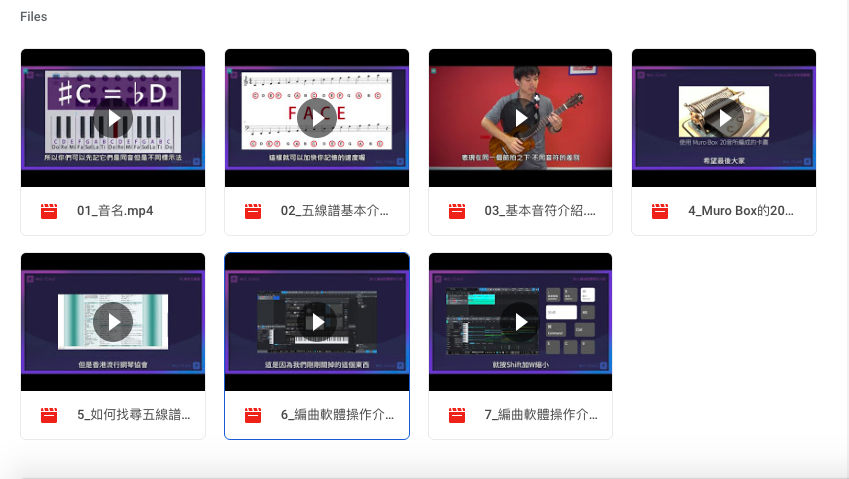Open the 03_基本音符介紹 video file
The image size is (849, 479).
(x=520, y=142)
